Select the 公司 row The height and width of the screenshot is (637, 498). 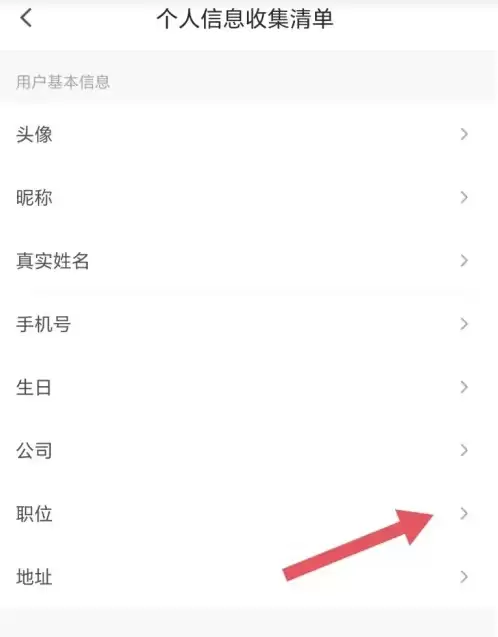click(249, 451)
